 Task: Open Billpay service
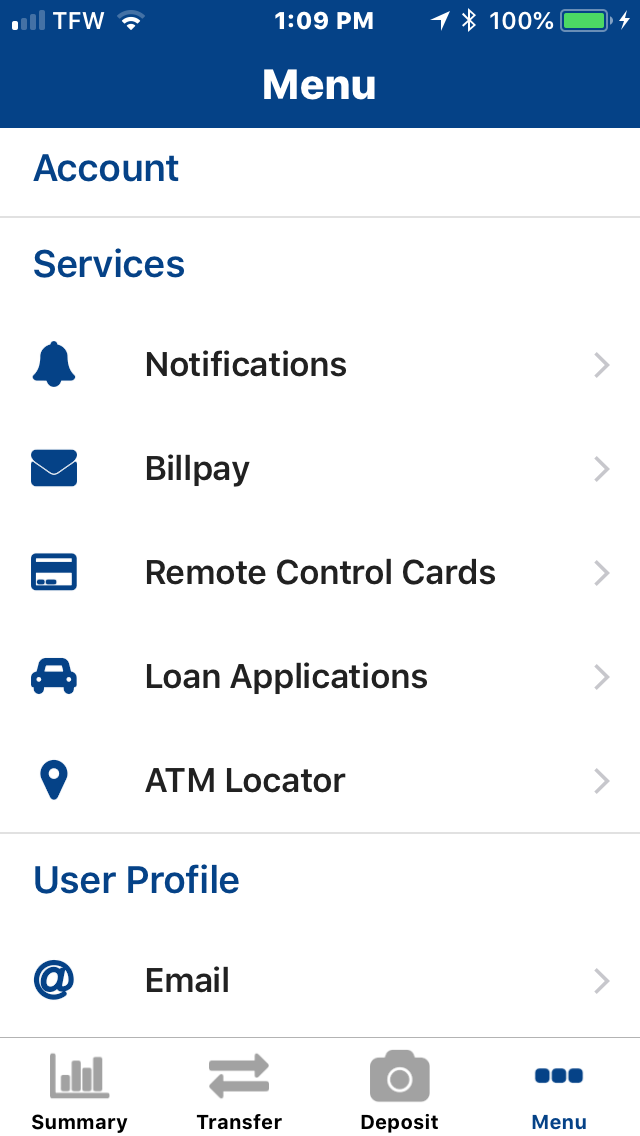tap(320, 469)
